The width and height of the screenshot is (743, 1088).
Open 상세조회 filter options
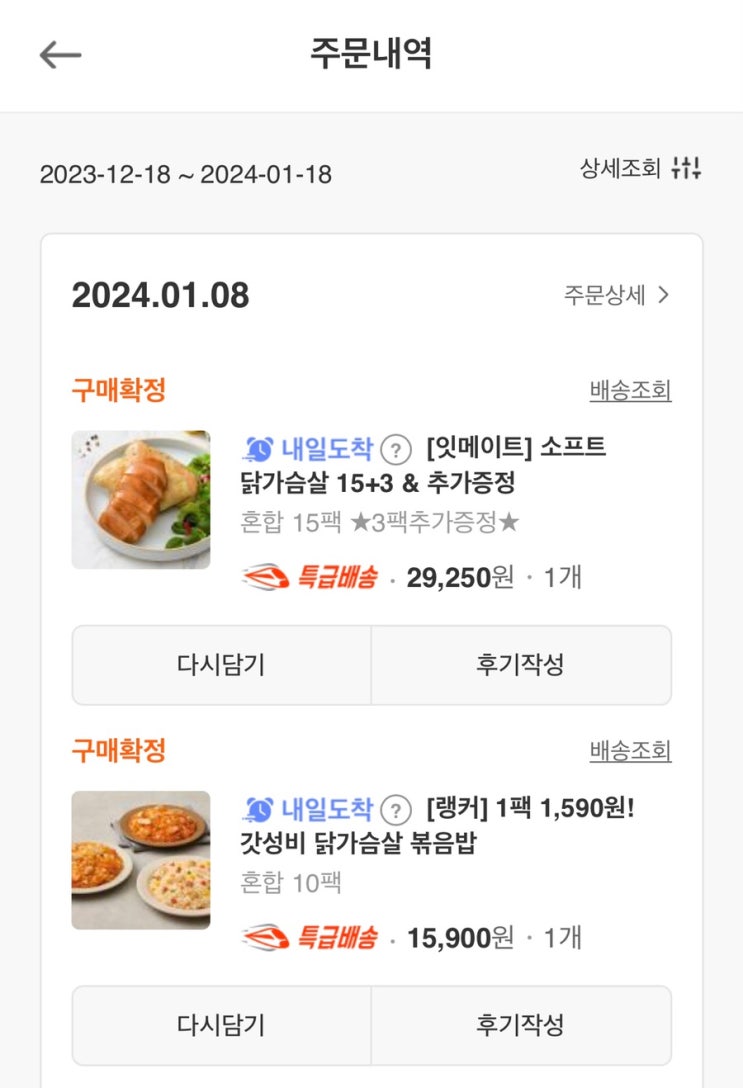click(640, 169)
